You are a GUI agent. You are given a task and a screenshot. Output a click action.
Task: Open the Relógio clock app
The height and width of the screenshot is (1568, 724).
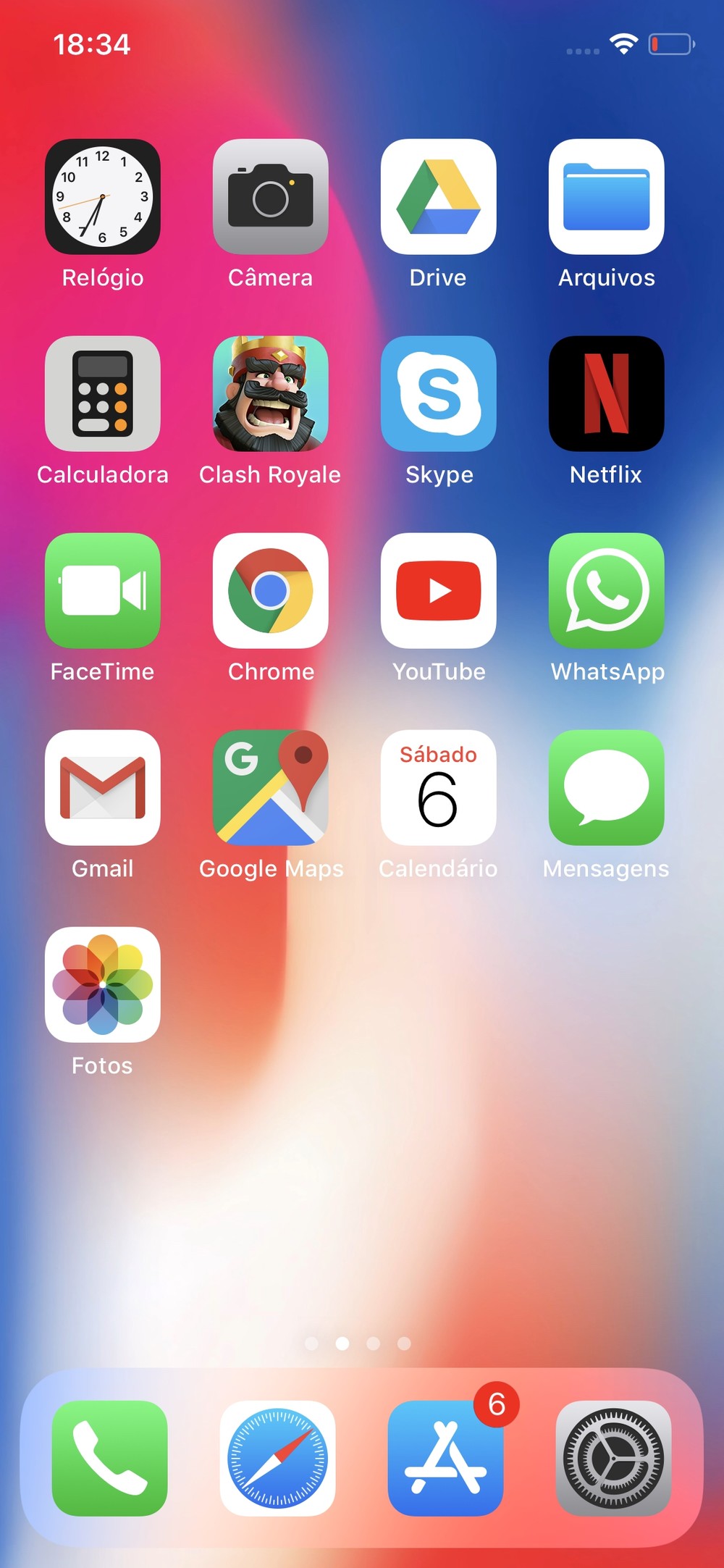[x=103, y=197]
